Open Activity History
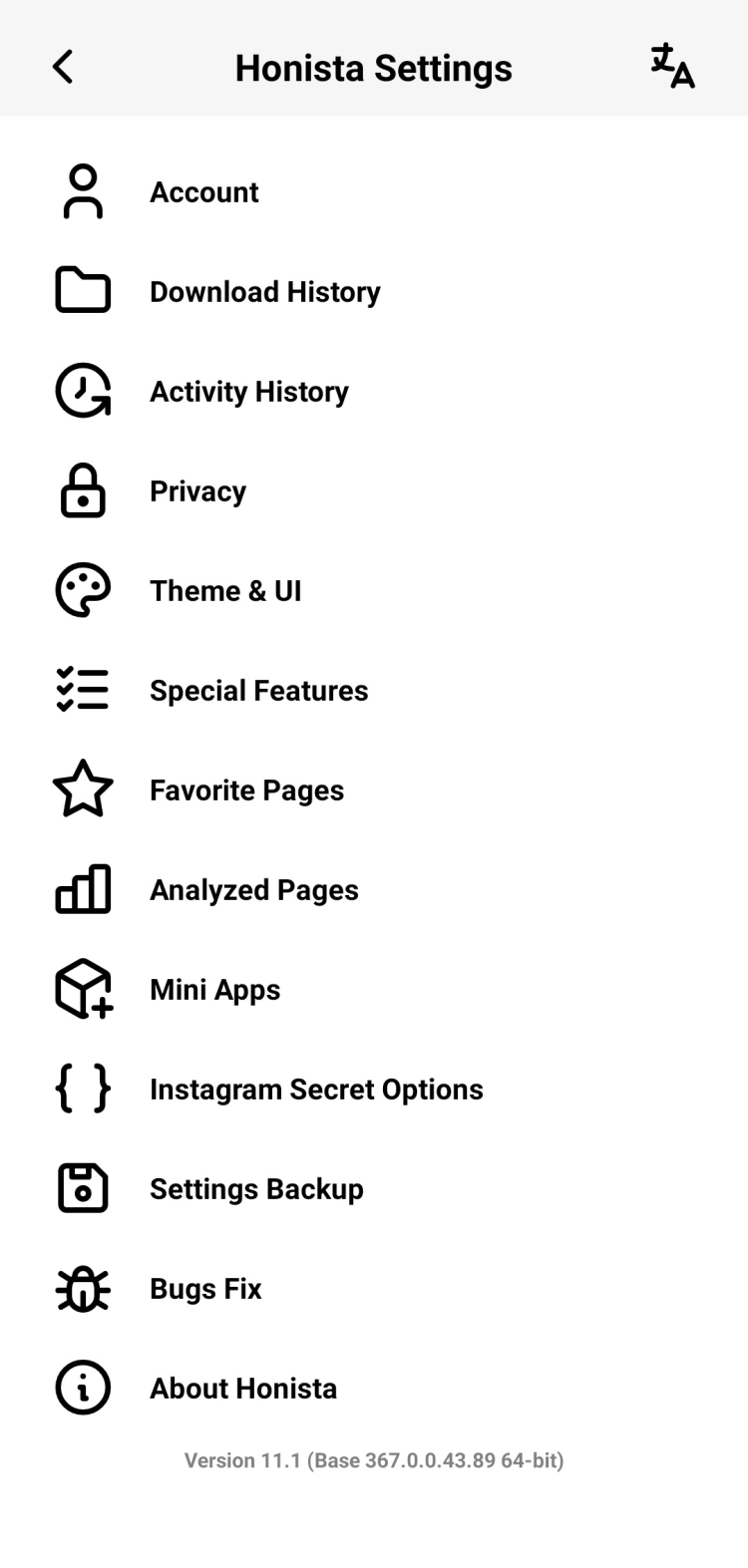 point(248,392)
